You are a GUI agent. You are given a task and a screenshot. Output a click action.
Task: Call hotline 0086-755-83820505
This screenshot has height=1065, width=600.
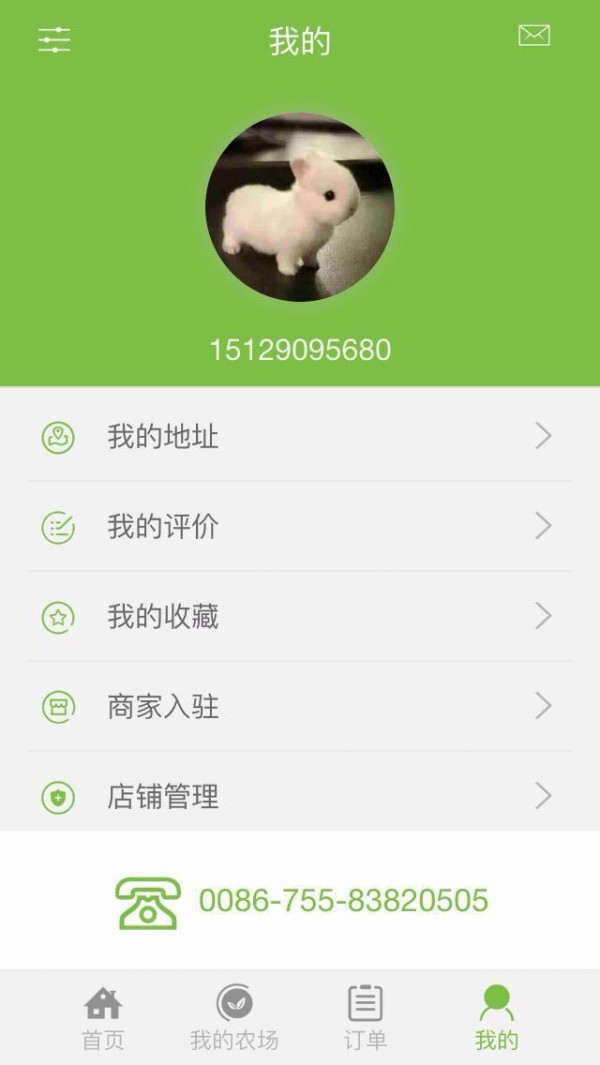(x=342, y=900)
